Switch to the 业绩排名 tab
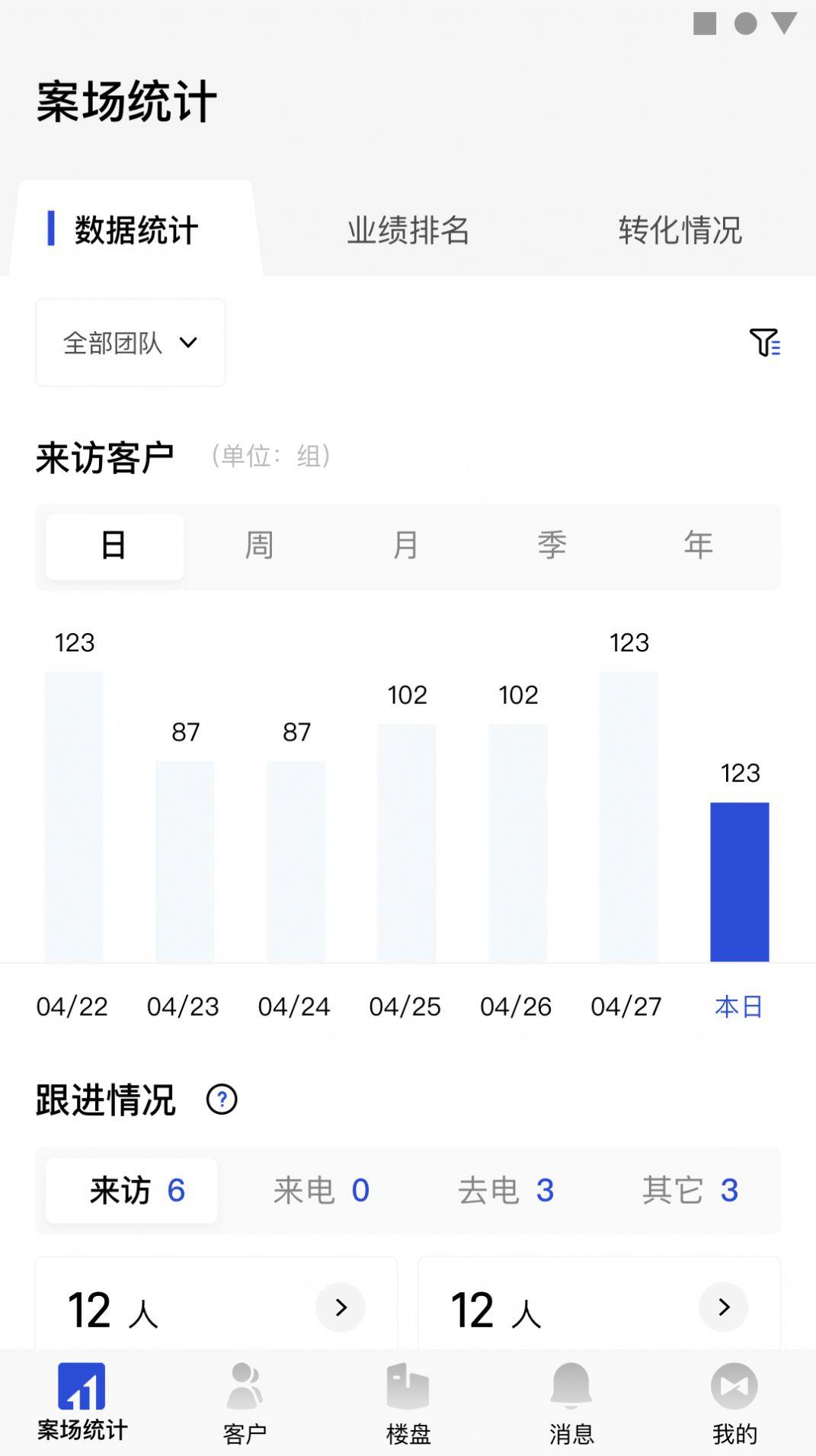The image size is (816, 1456). click(x=408, y=230)
